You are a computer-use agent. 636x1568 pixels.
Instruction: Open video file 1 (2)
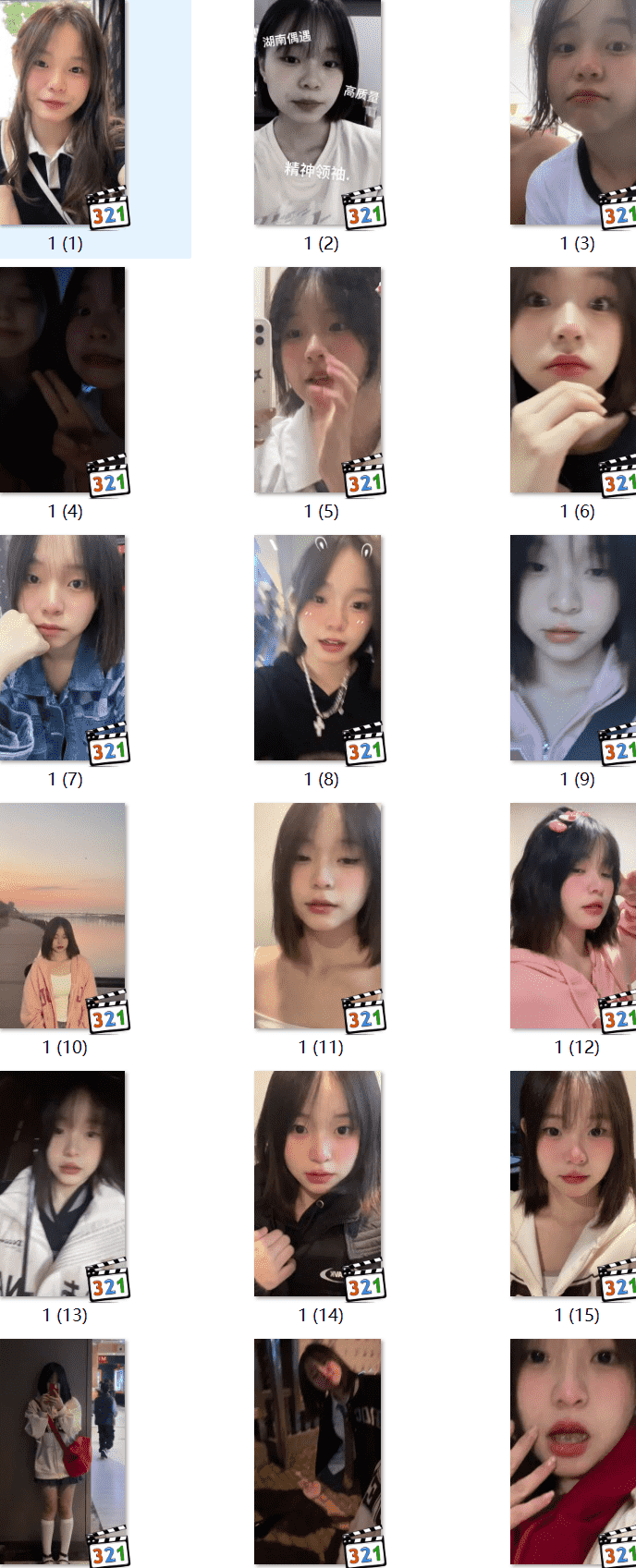coord(318,113)
